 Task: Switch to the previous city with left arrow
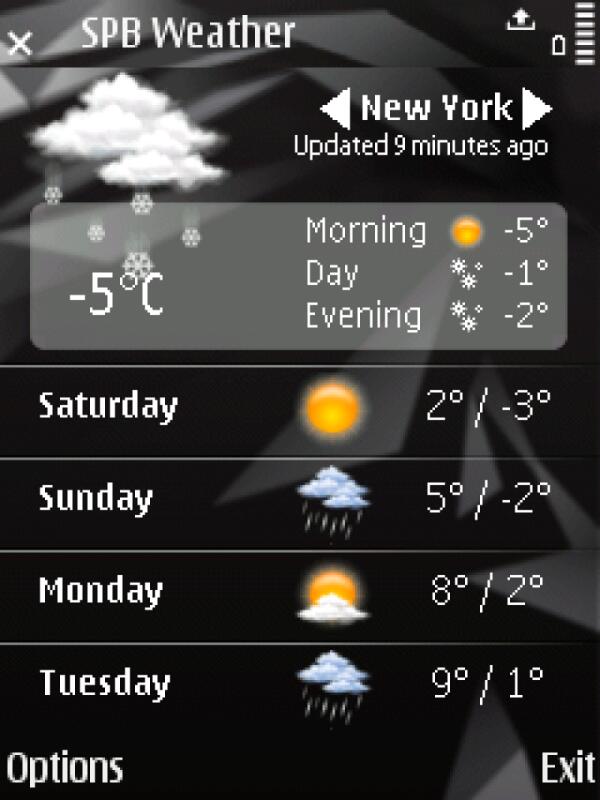(336, 107)
